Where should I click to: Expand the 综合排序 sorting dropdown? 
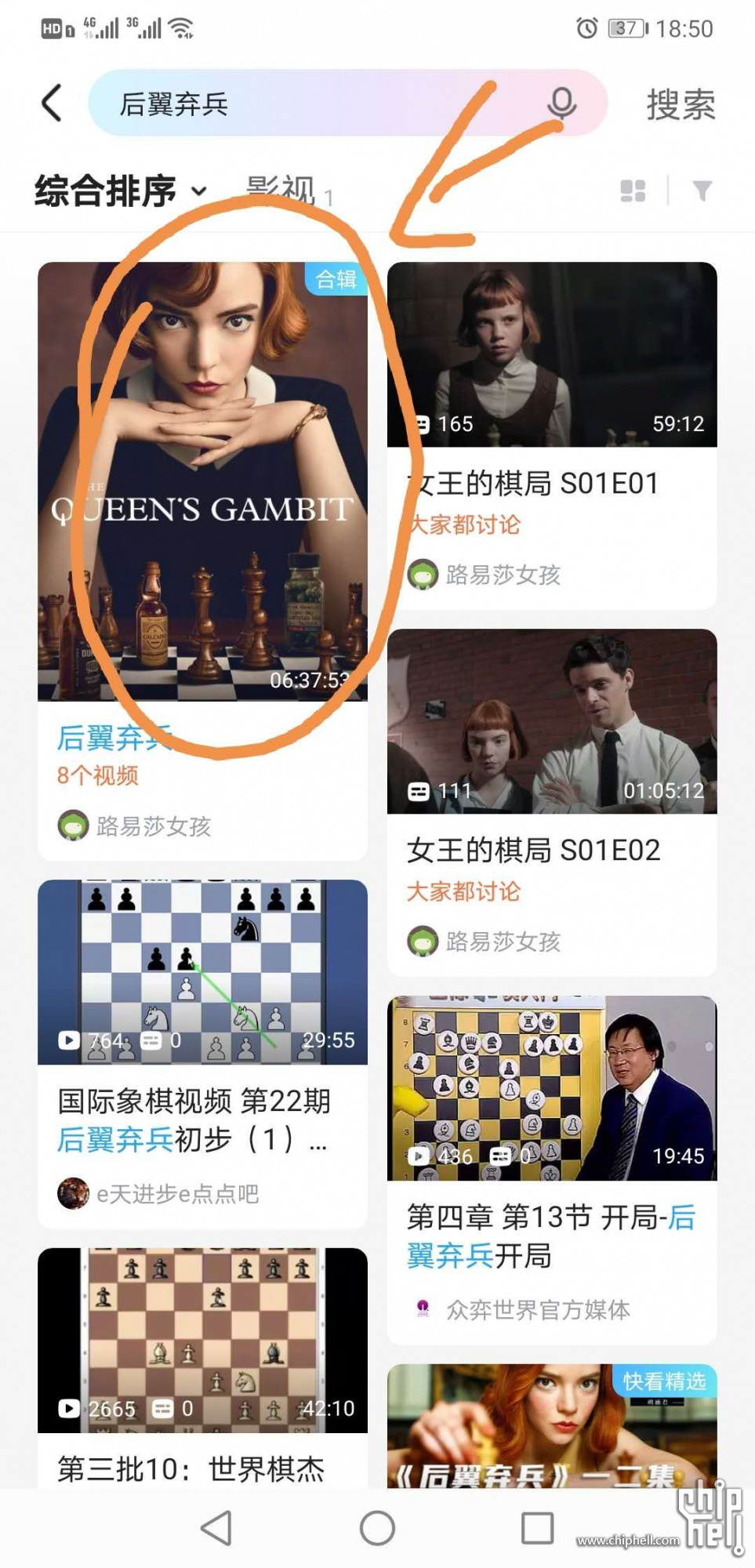(x=122, y=191)
